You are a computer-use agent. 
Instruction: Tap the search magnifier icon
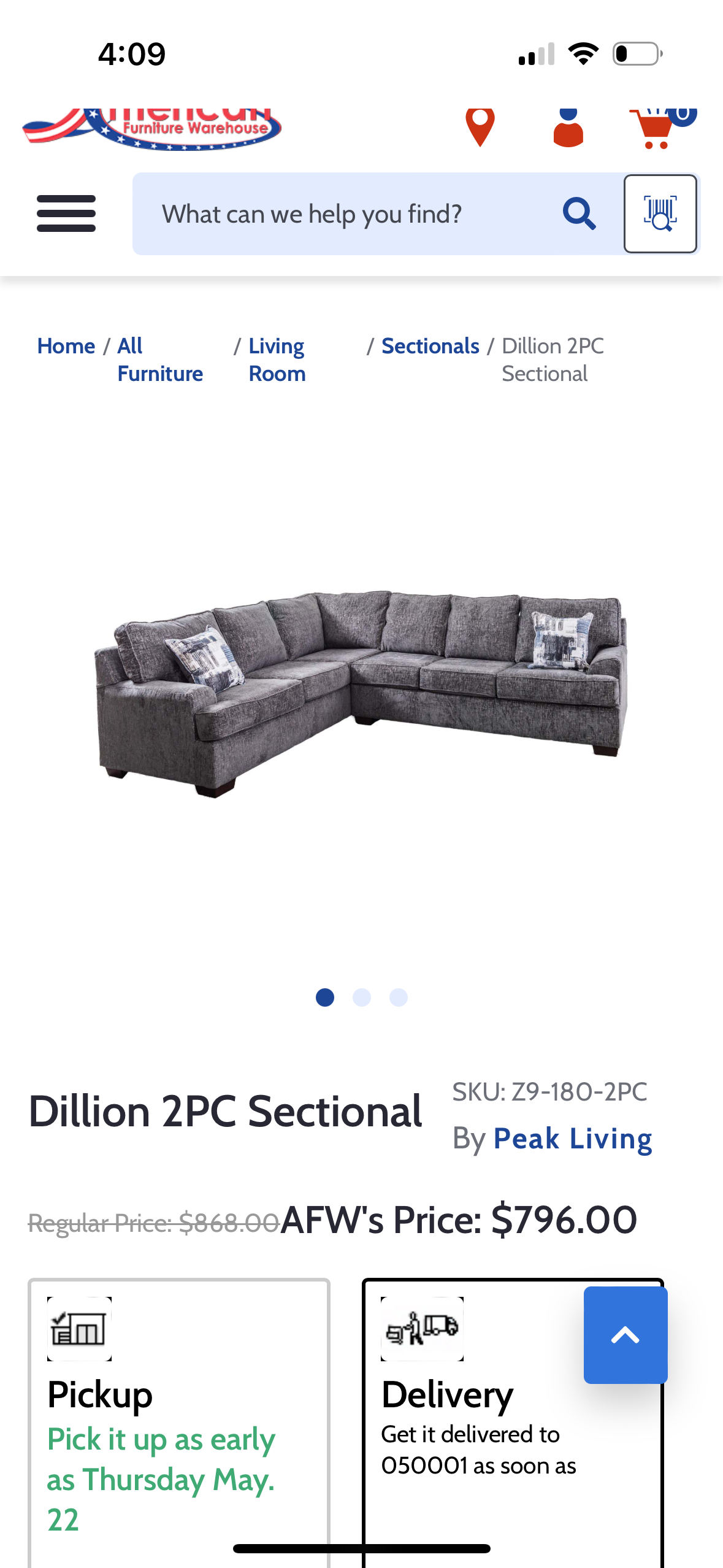point(580,214)
